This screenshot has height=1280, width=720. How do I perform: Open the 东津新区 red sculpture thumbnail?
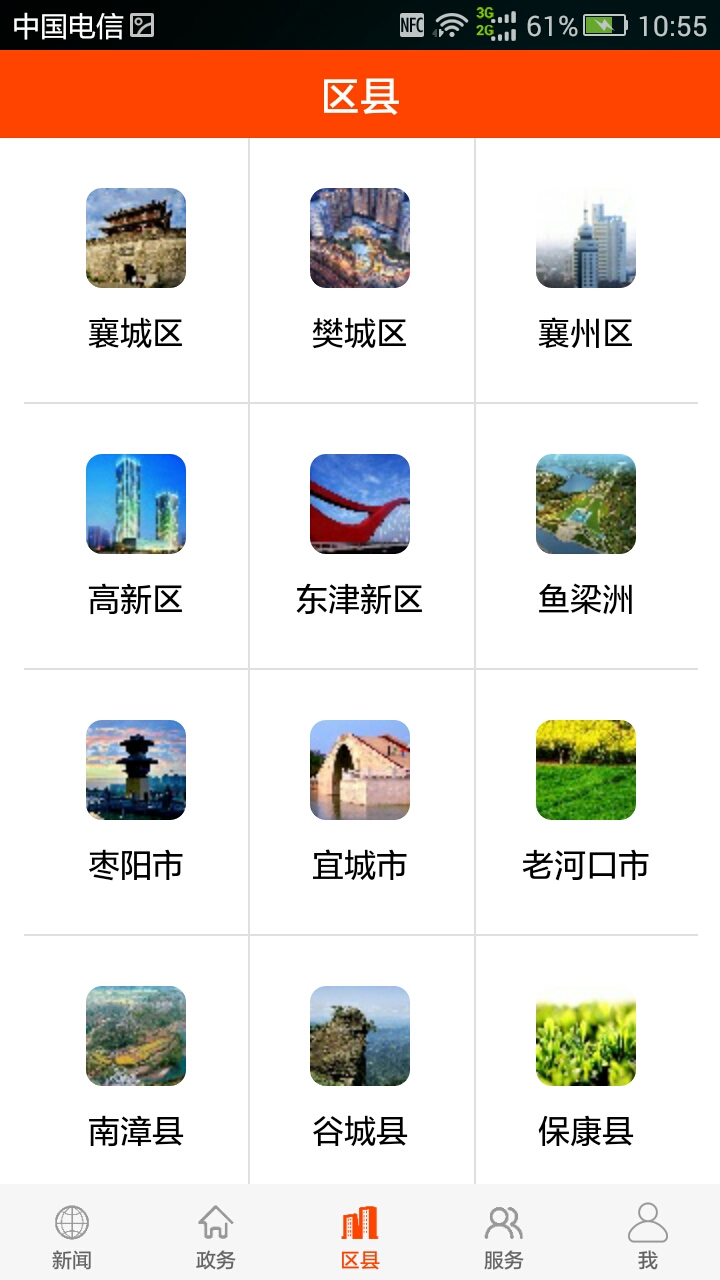tap(360, 504)
